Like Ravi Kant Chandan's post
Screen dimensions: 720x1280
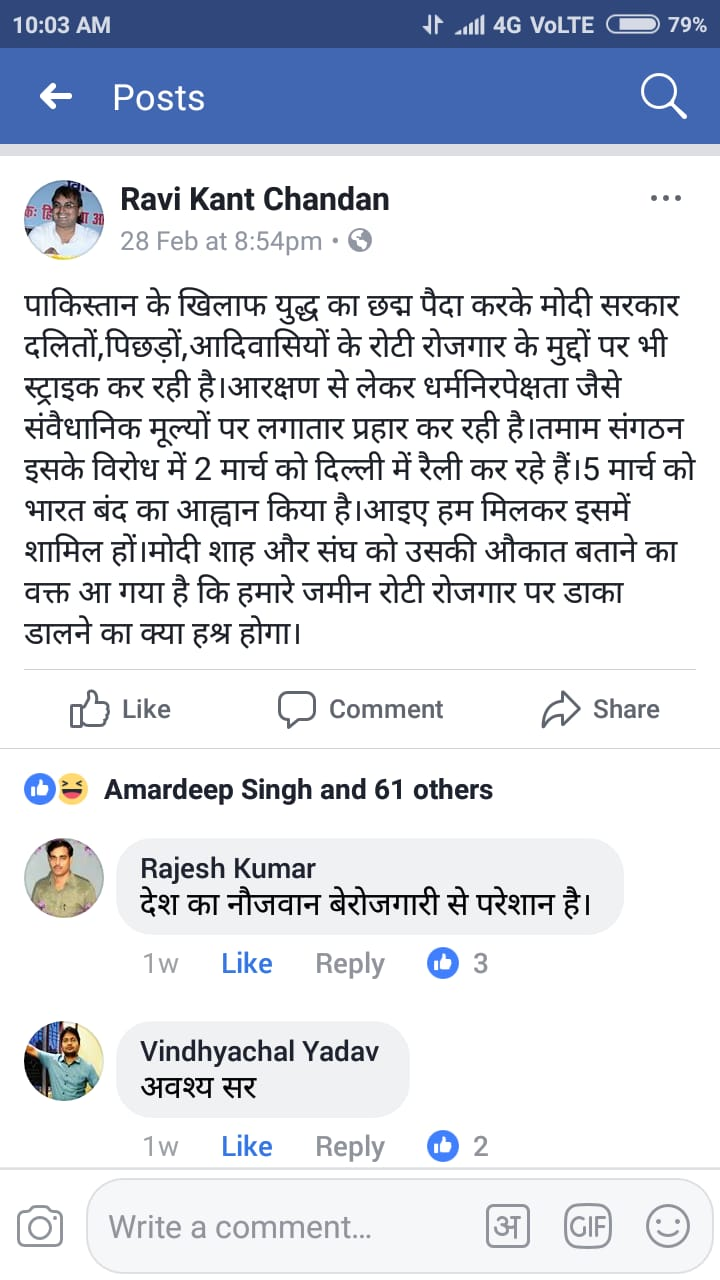tap(120, 709)
